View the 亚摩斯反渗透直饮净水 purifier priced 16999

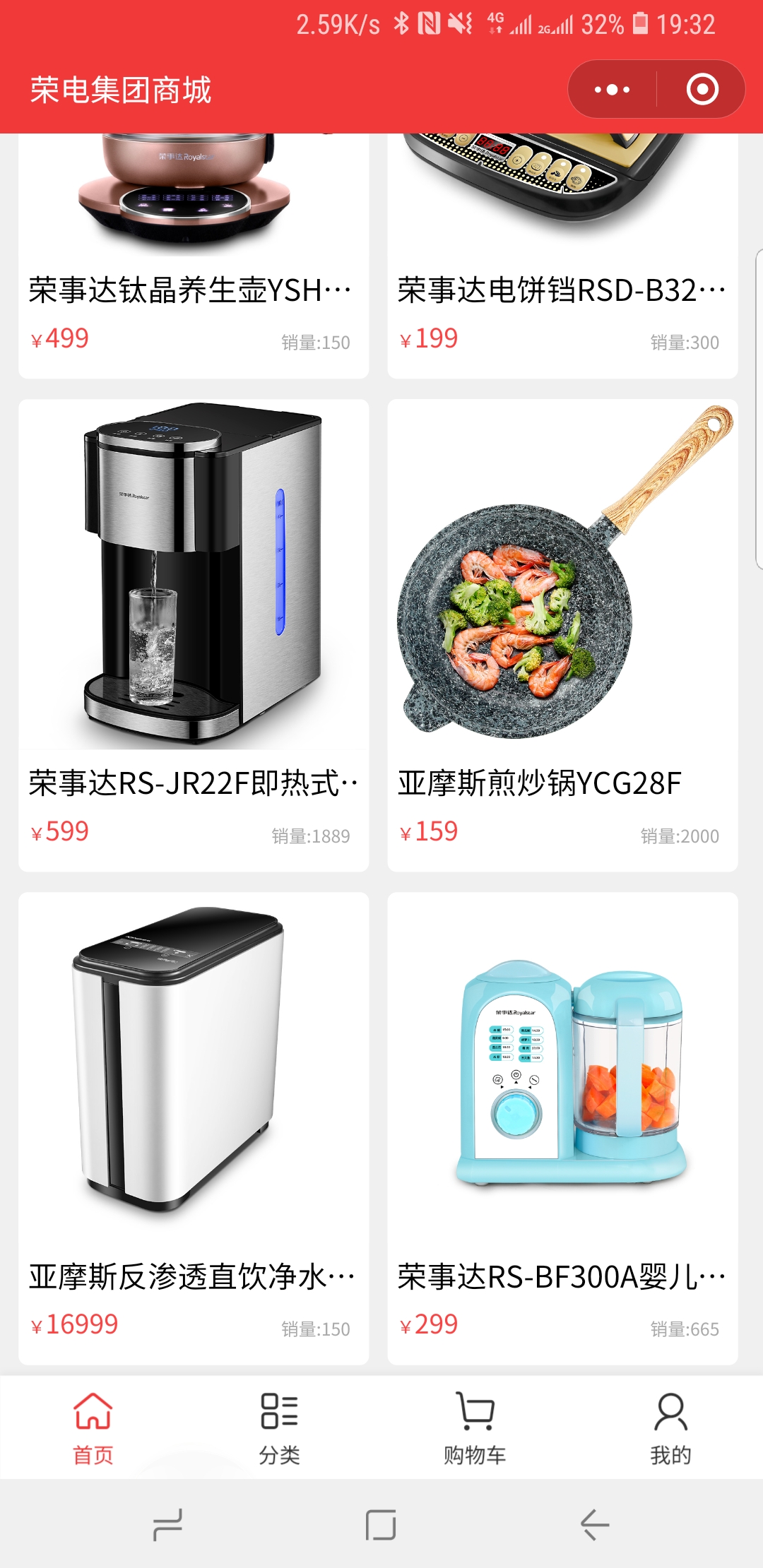(194, 1128)
